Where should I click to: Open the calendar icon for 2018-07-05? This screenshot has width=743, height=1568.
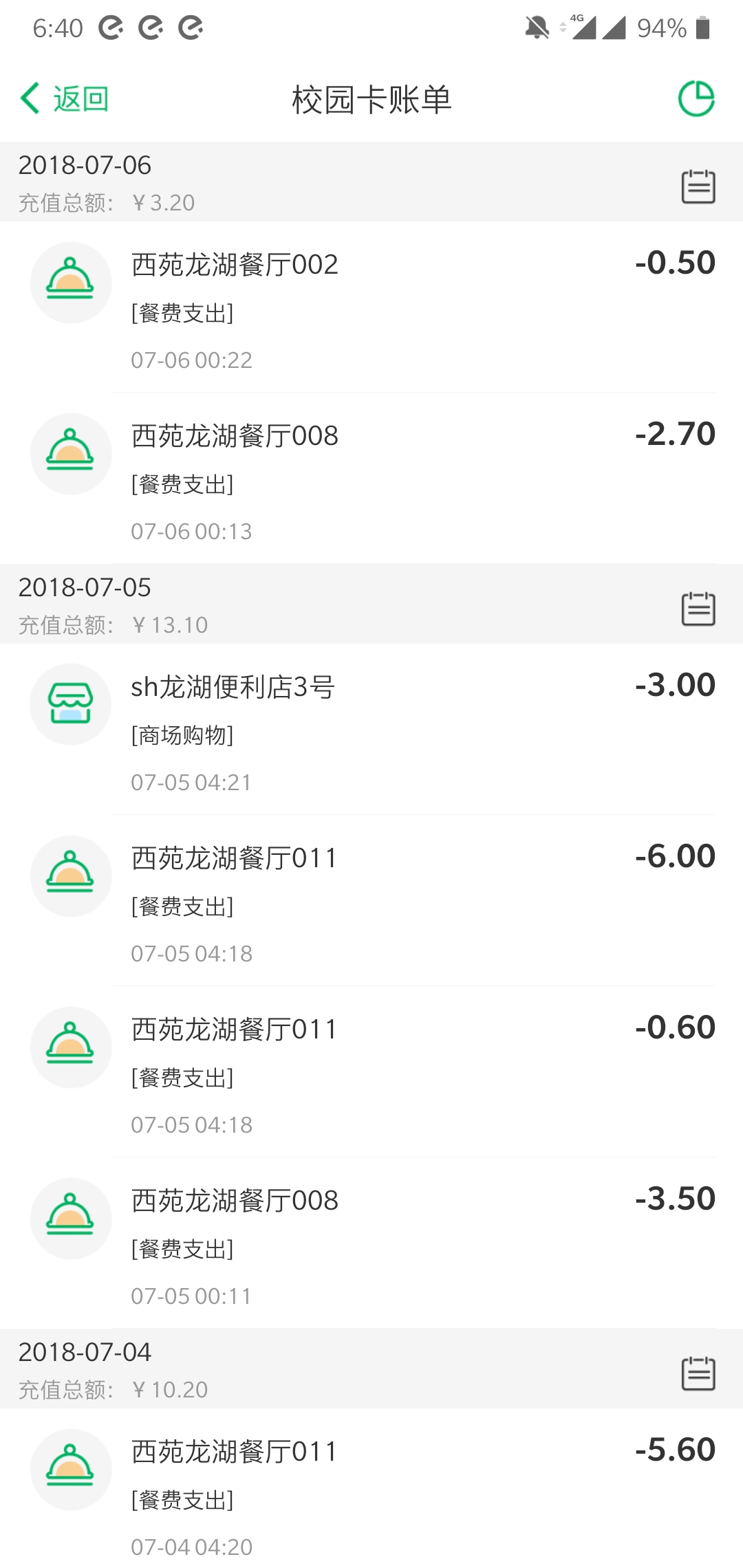coord(698,609)
